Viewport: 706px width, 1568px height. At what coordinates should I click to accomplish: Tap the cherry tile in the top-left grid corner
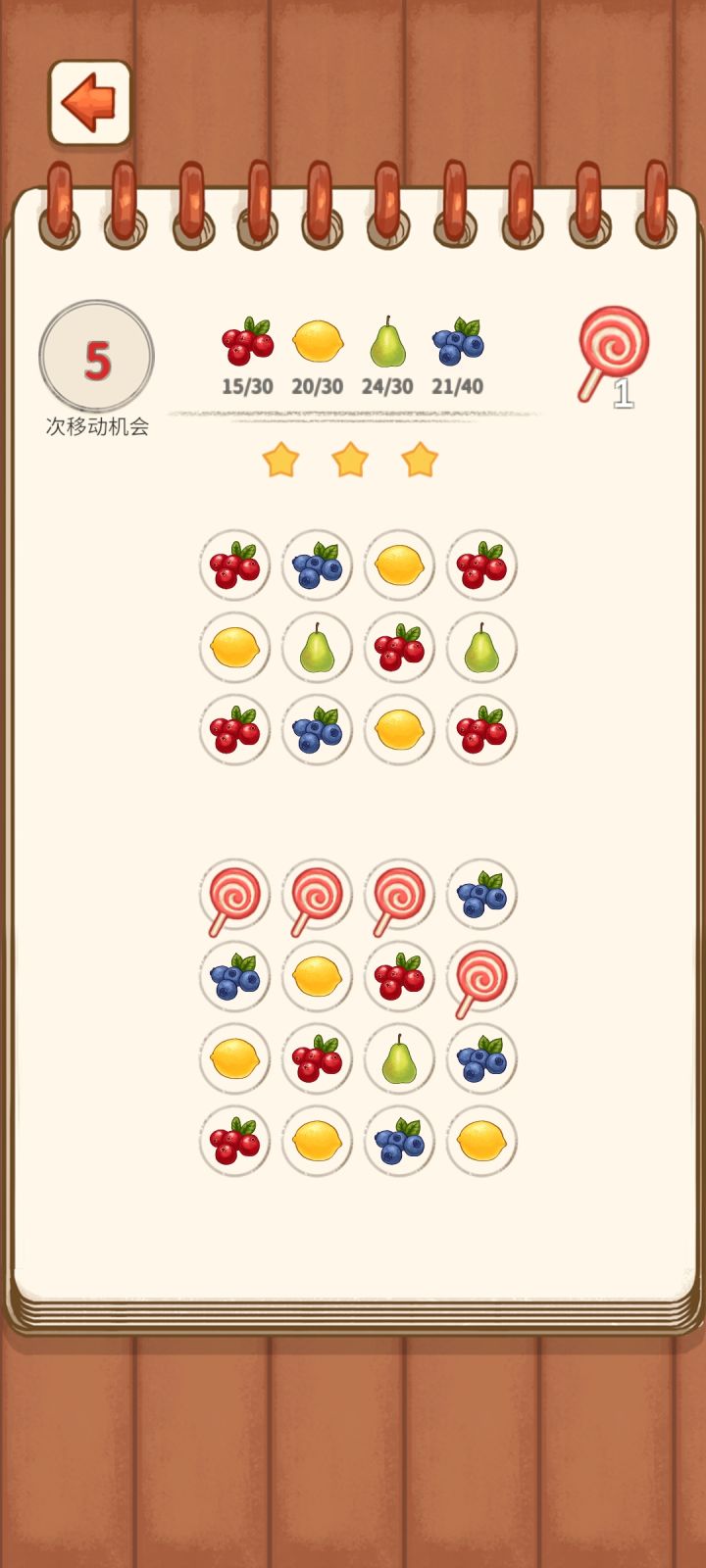[x=233, y=564]
